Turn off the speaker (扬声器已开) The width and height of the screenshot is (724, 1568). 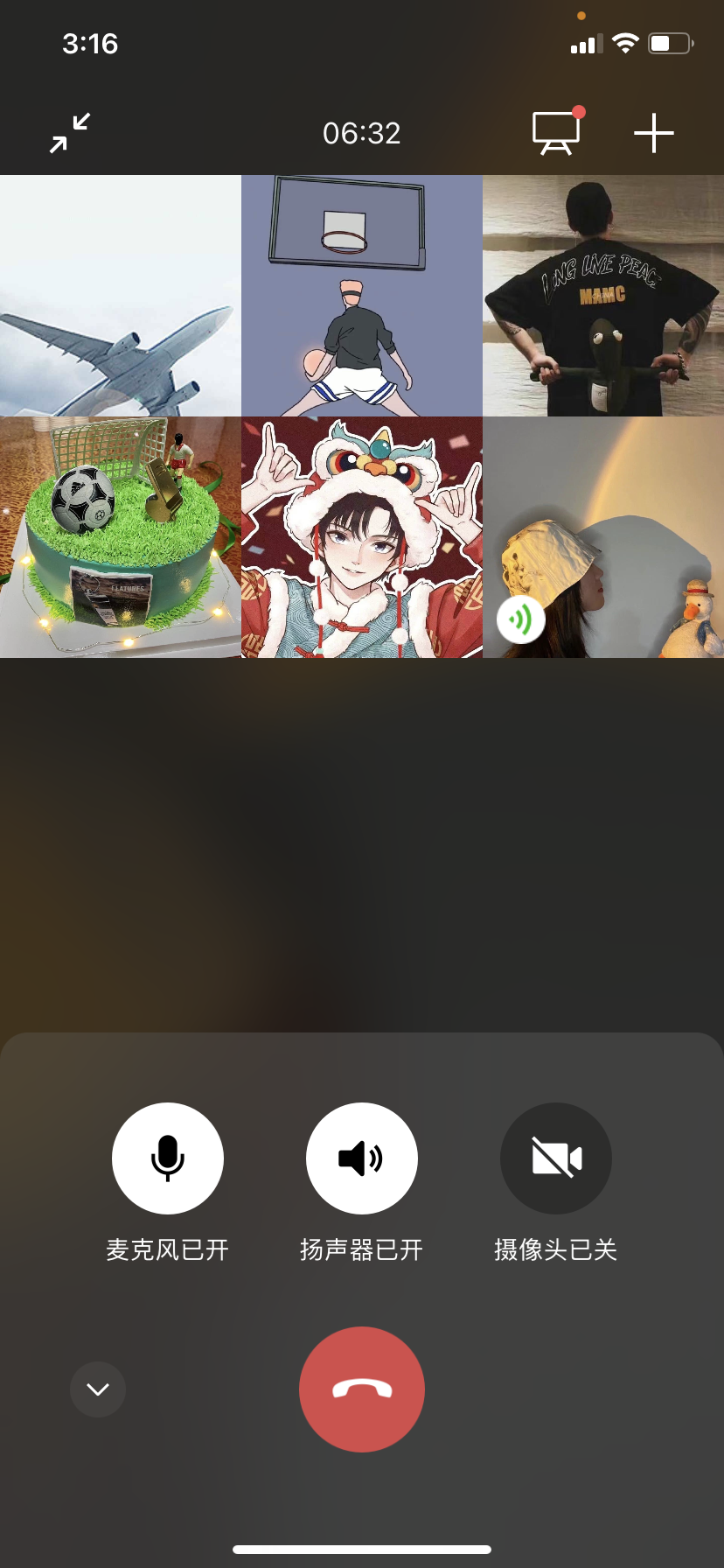362,1158
